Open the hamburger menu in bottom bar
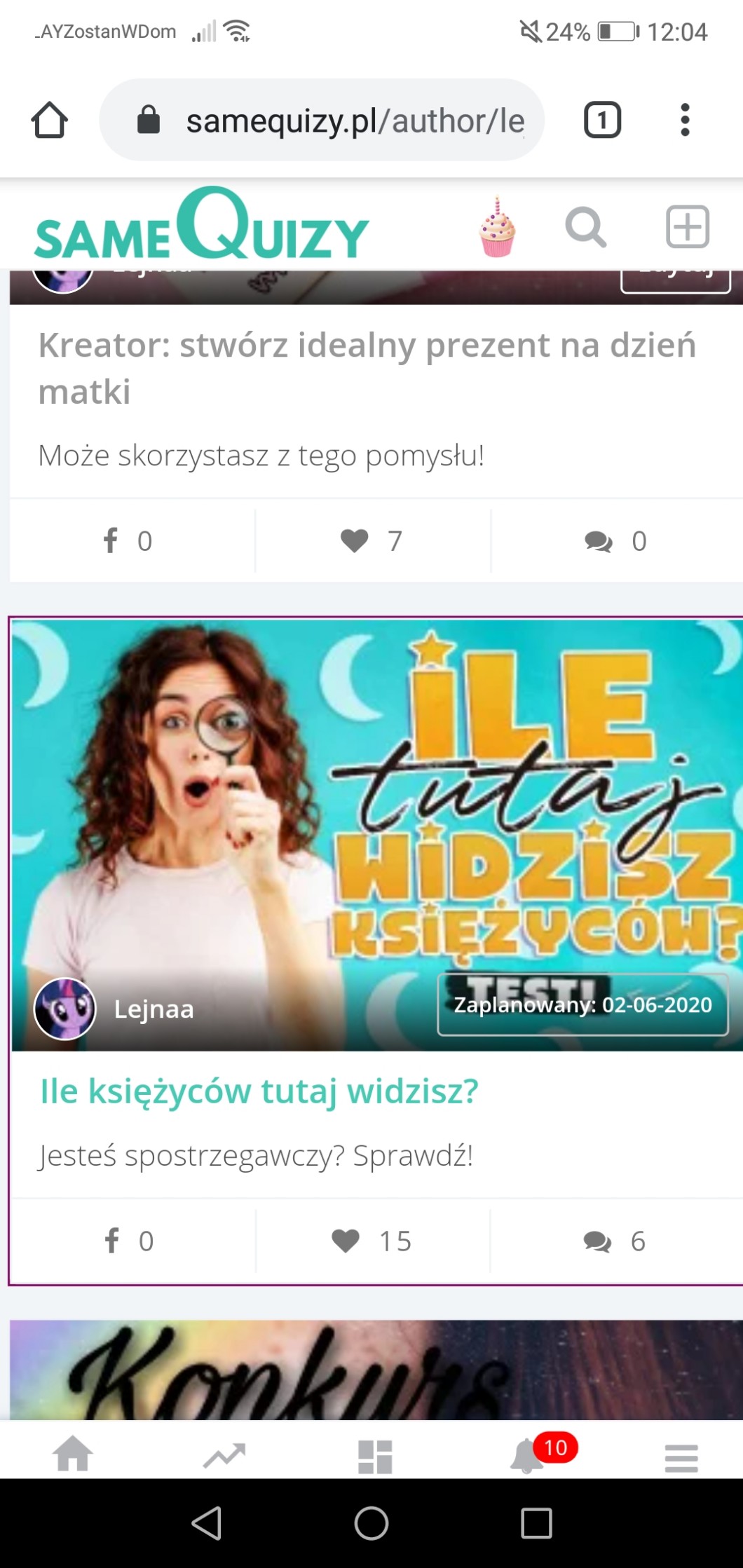Viewport: 743px width, 1568px height. coord(681,1458)
